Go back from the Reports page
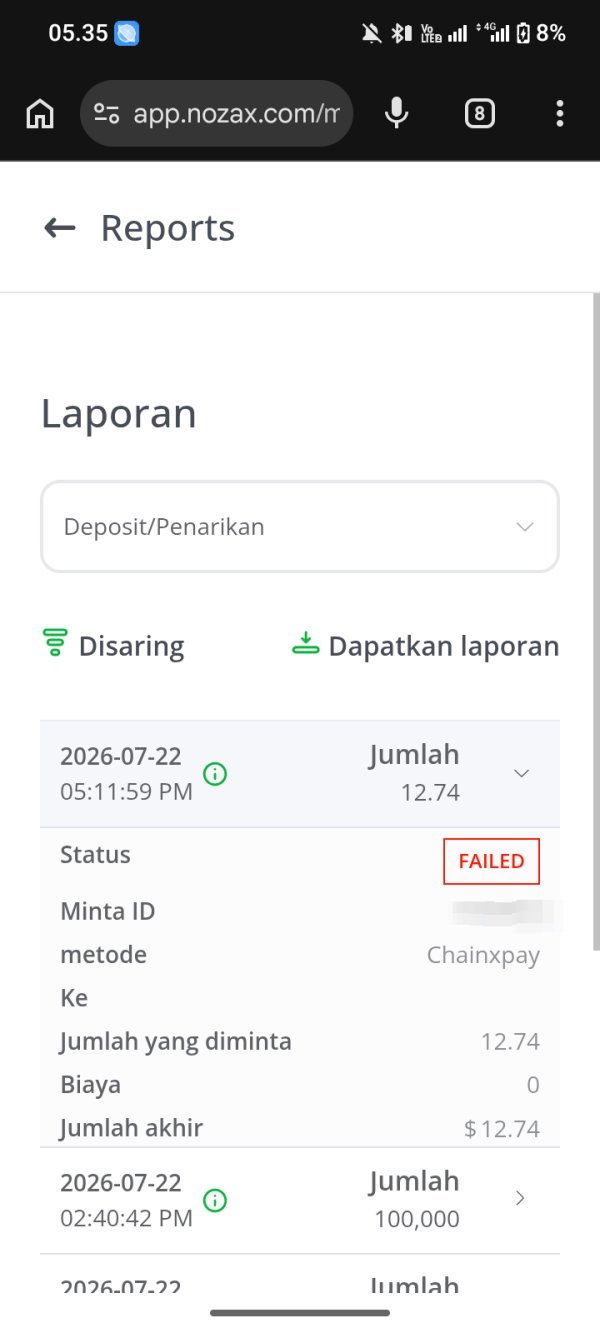The width and height of the screenshot is (600, 1333). click(60, 228)
